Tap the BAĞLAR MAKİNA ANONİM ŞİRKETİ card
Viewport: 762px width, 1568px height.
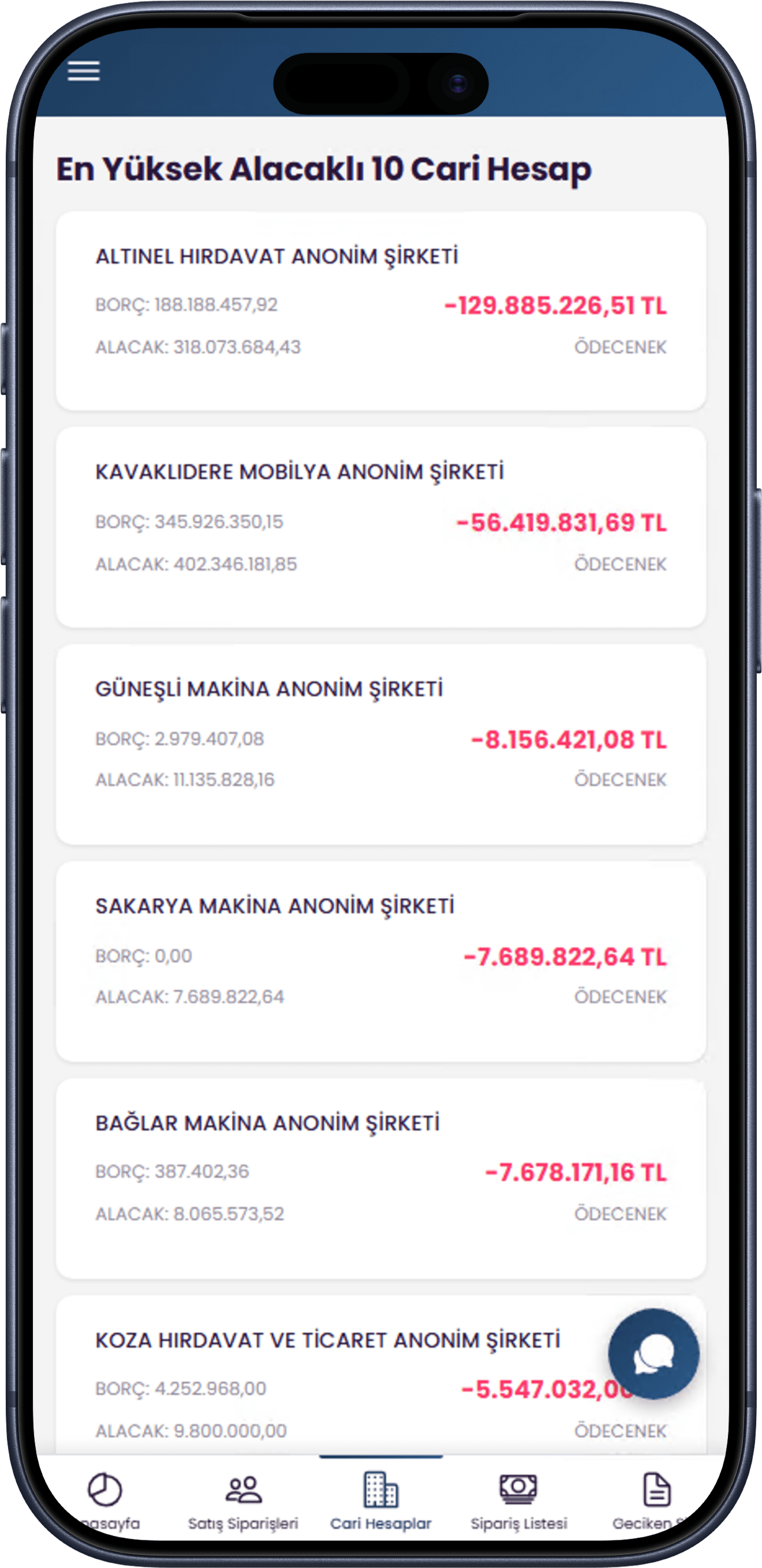pyautogui.click(x=380, y=1177)
